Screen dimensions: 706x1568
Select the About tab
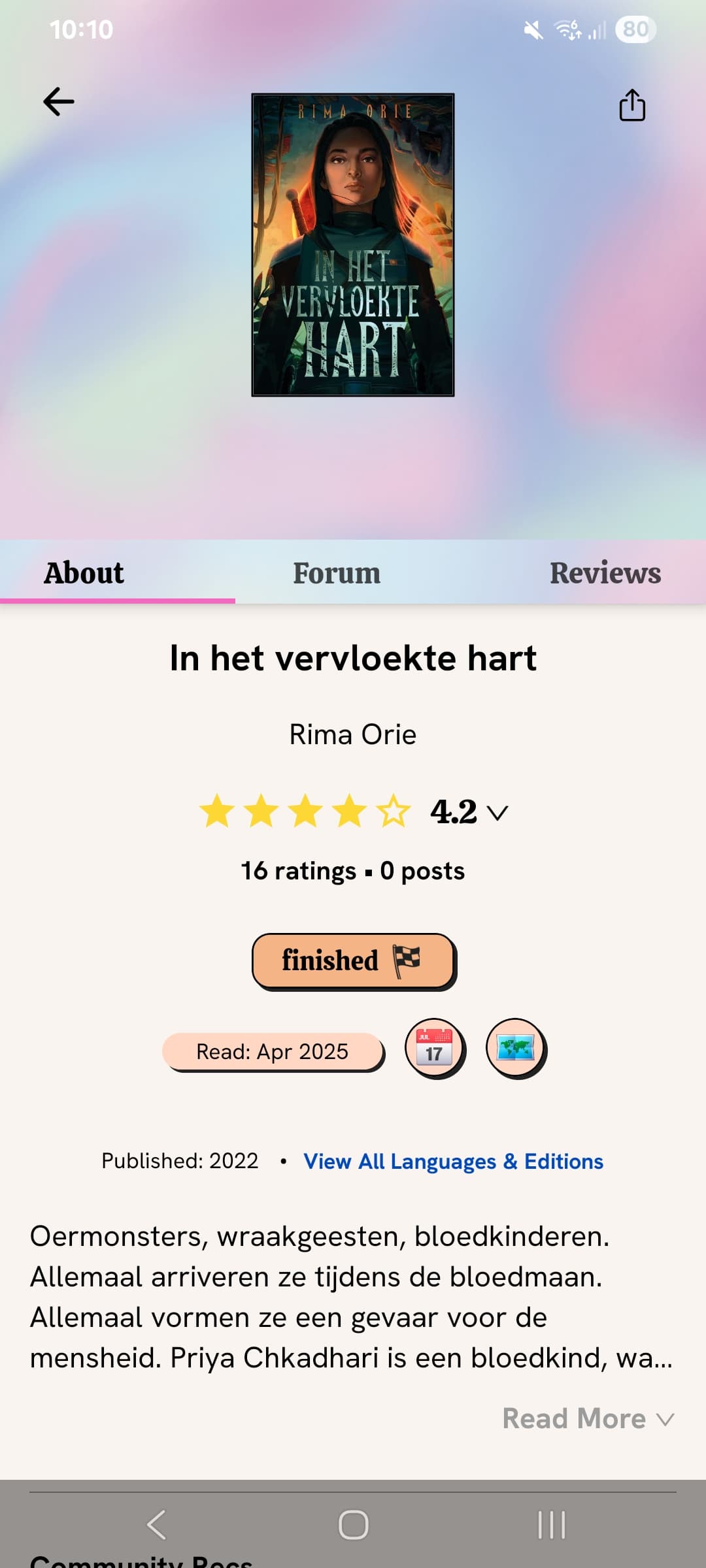pyautogui.click(x=84, y=573)
